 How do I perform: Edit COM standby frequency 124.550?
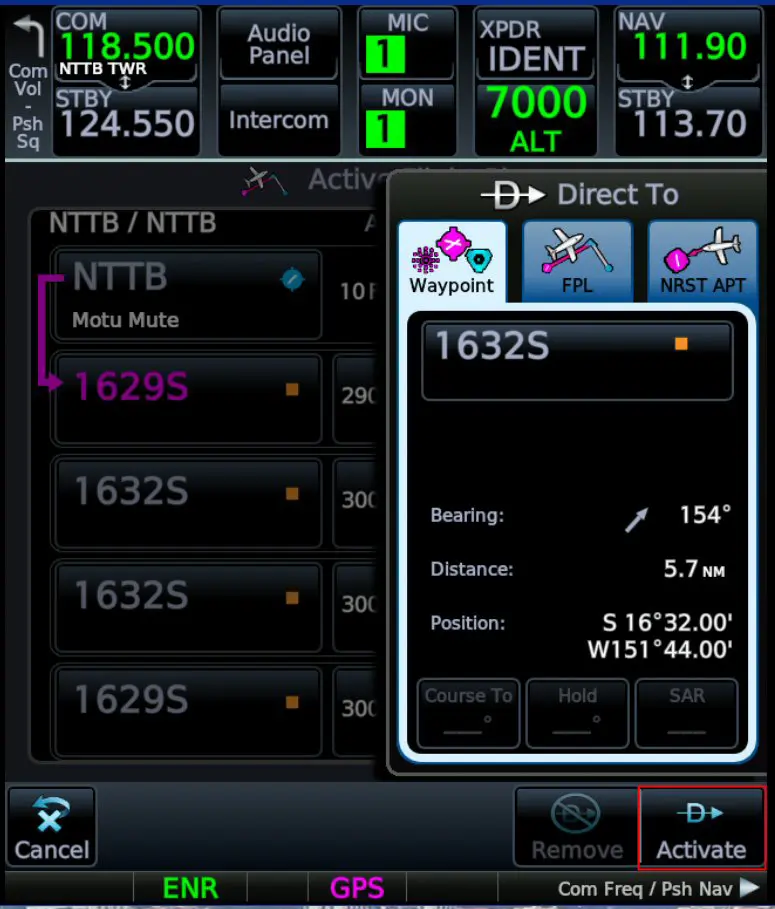125,120
